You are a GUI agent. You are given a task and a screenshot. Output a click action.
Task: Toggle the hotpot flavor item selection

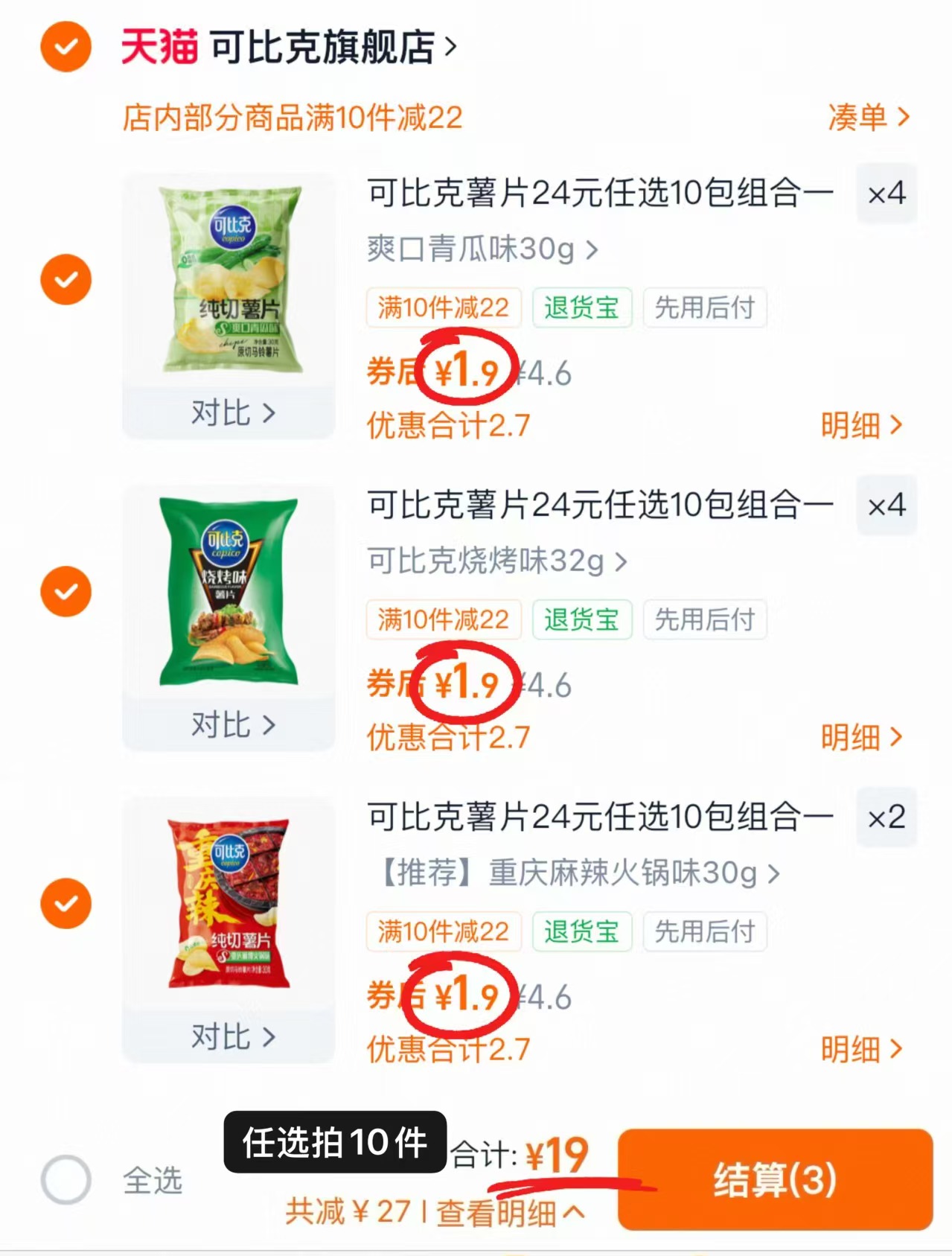coord(66,903)
